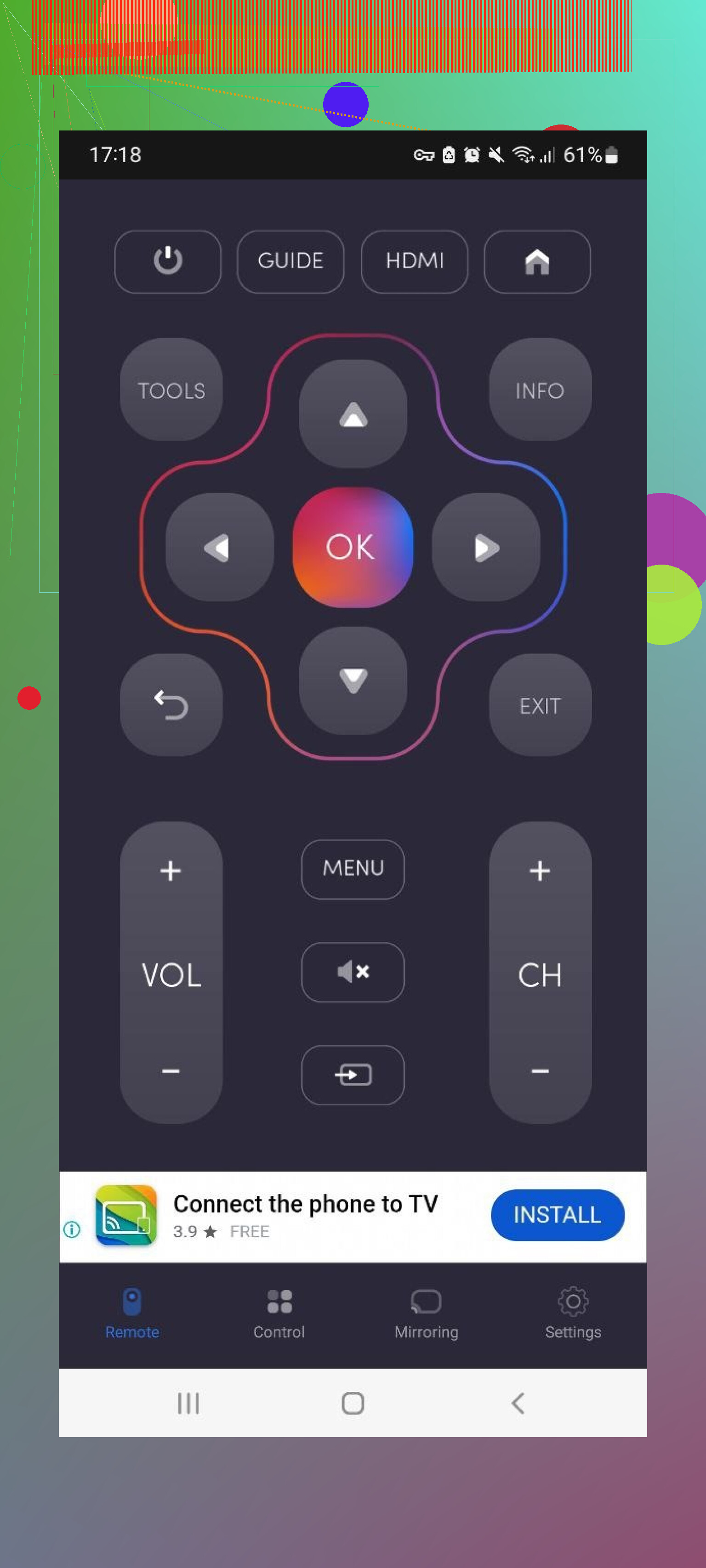Navigate down with the arrow pad

click(353, 680)
